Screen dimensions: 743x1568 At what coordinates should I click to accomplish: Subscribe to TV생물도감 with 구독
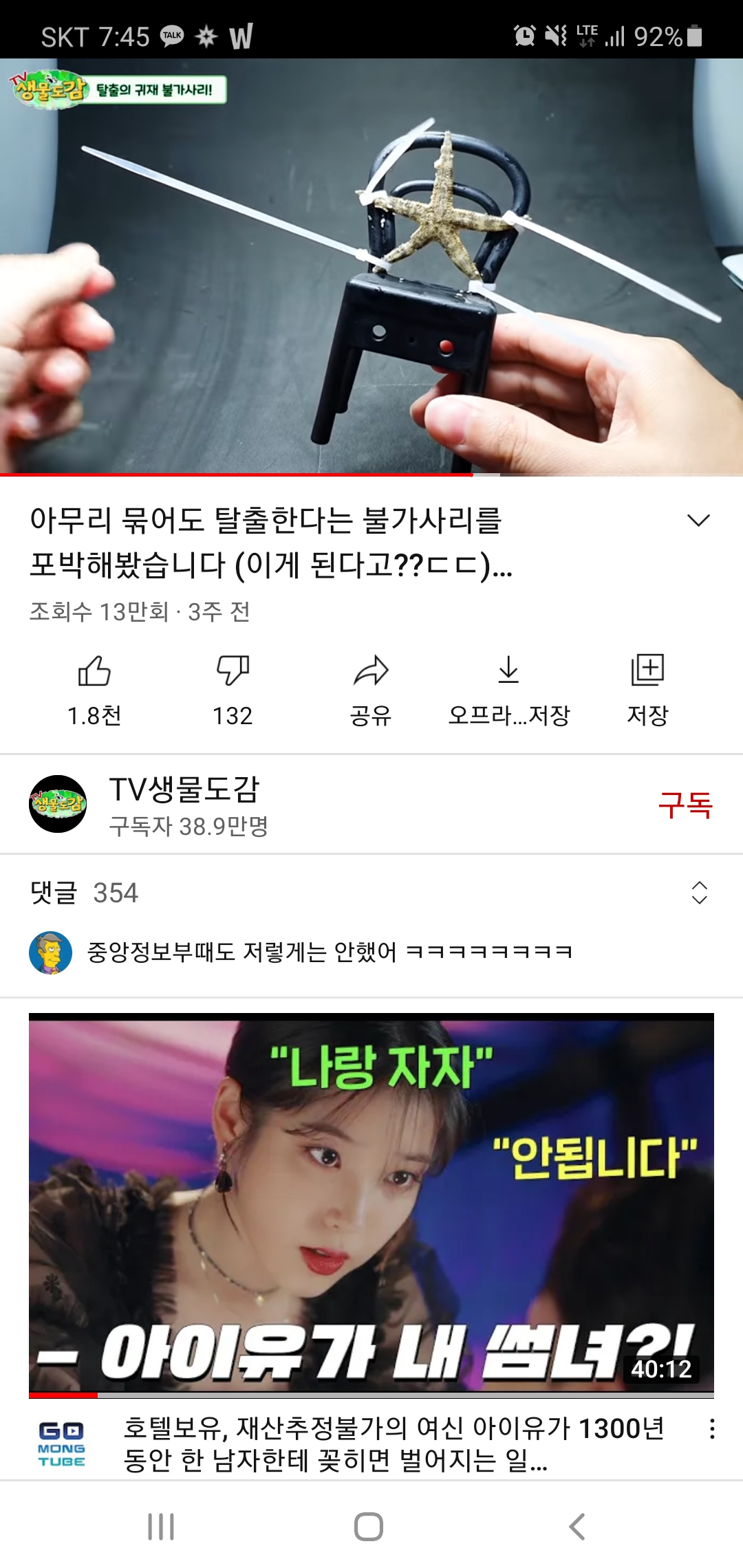click(685, 804)
